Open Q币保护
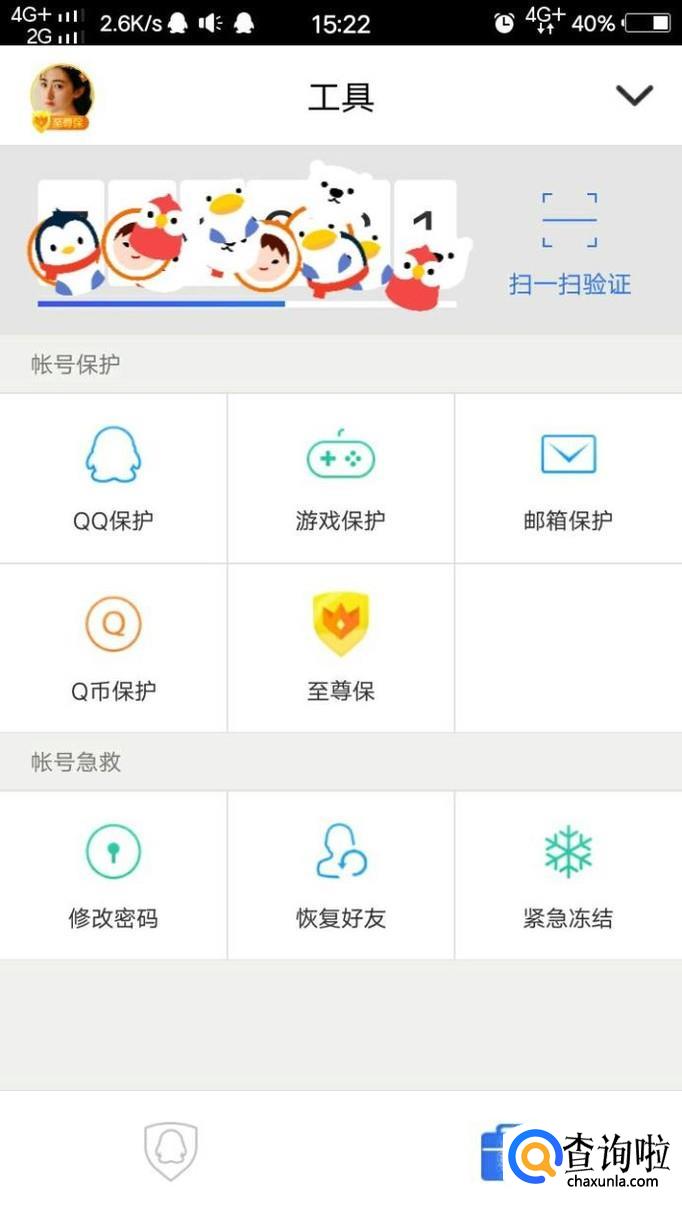The width and height of the screenshot is (682, 1212). [113, 647]
